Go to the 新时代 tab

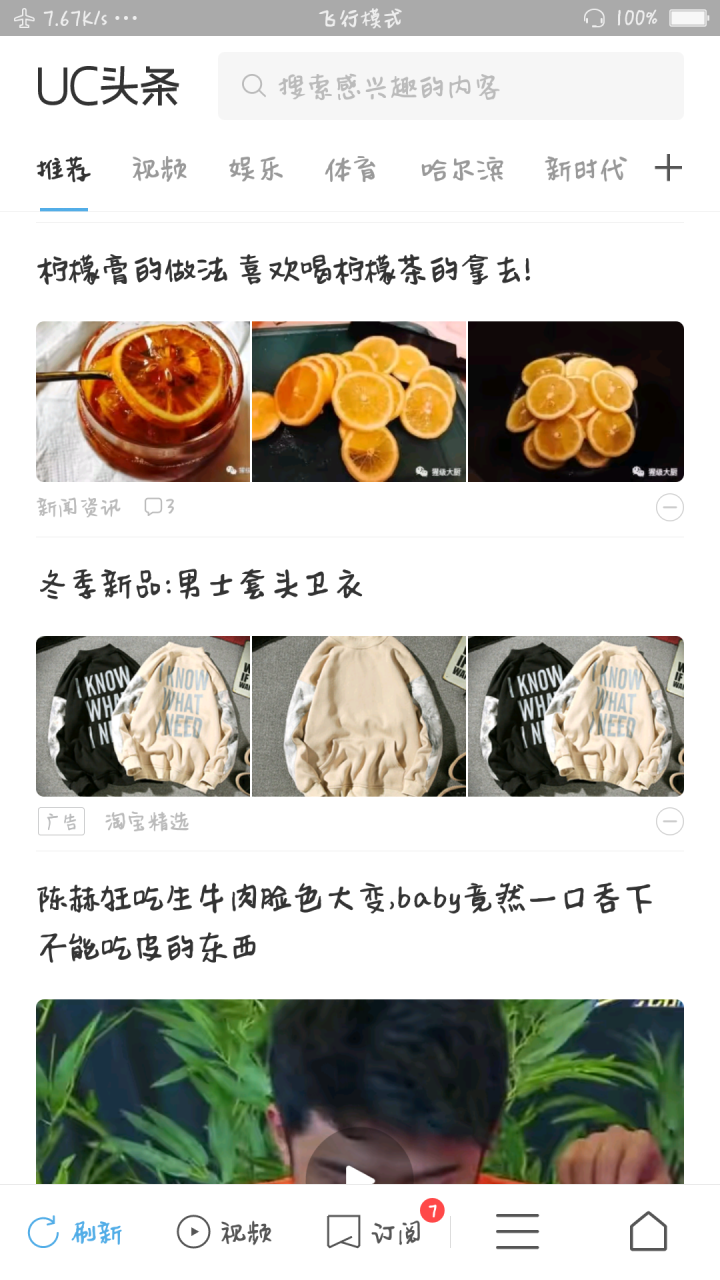click(x=585, y=169)
